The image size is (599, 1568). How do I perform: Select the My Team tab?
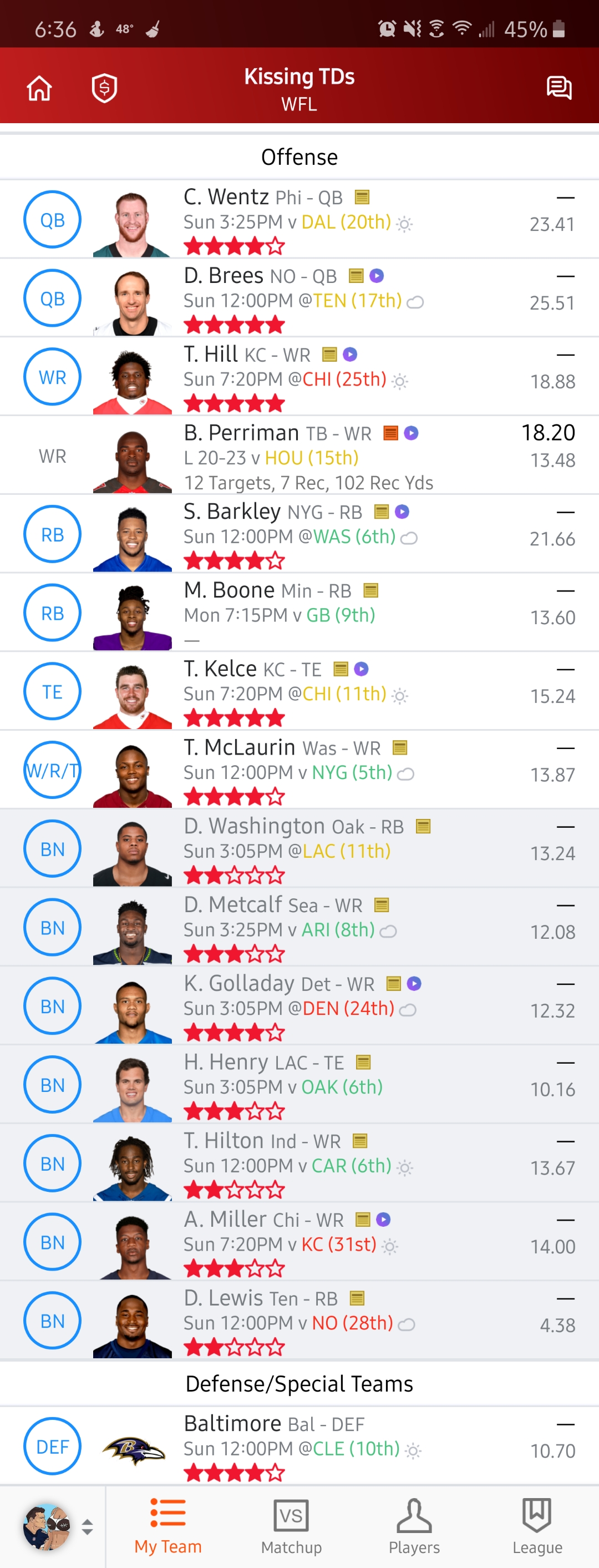pyautogui.click(x=168, y=1526)
